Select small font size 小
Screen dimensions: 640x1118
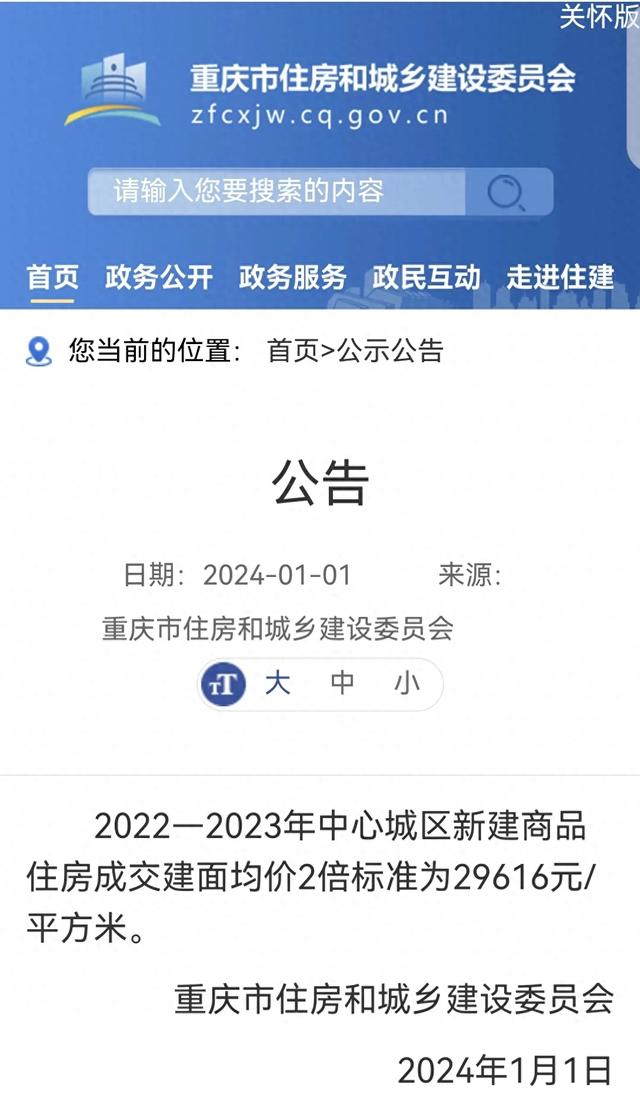click(x=406, y=683)
